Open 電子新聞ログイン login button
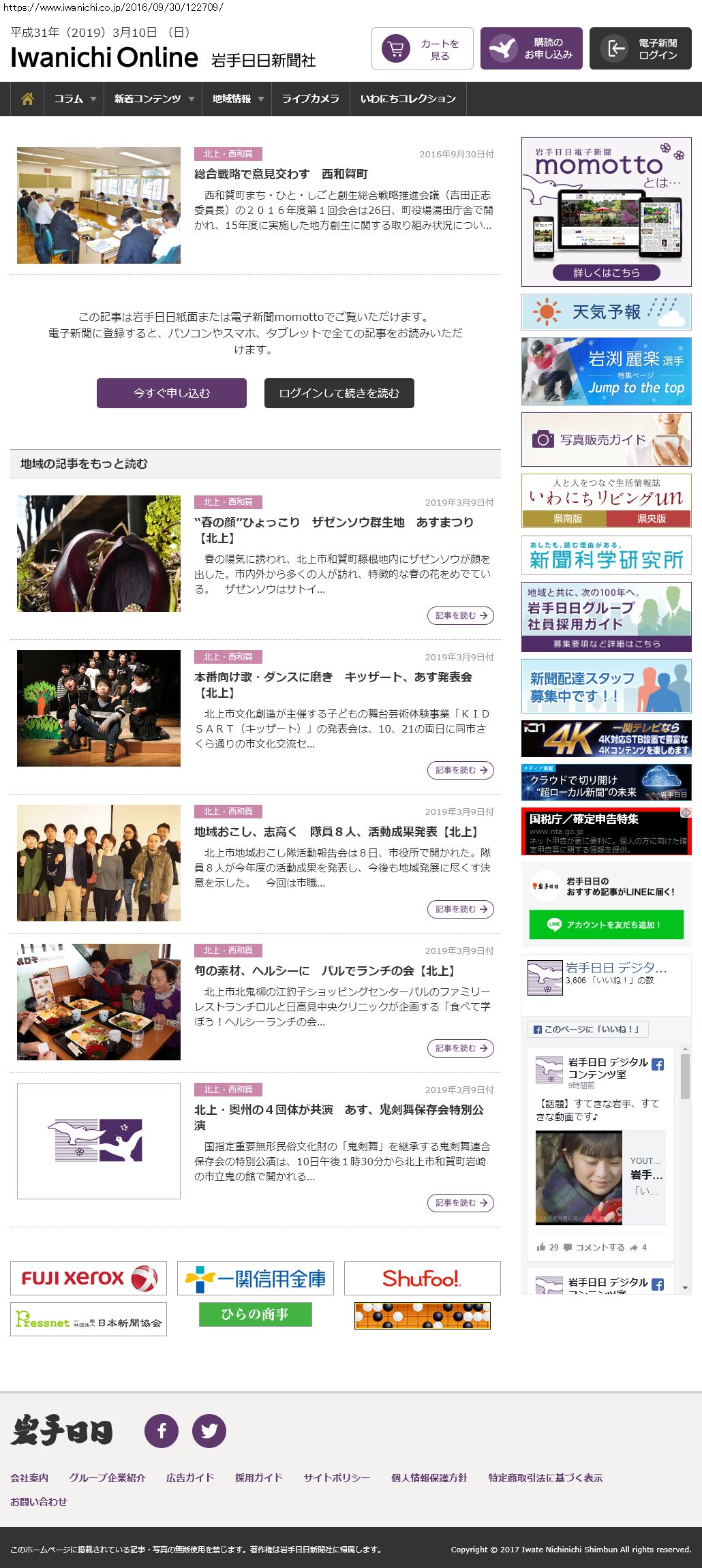Screen dimensions: 702x1568 (640, 48)
